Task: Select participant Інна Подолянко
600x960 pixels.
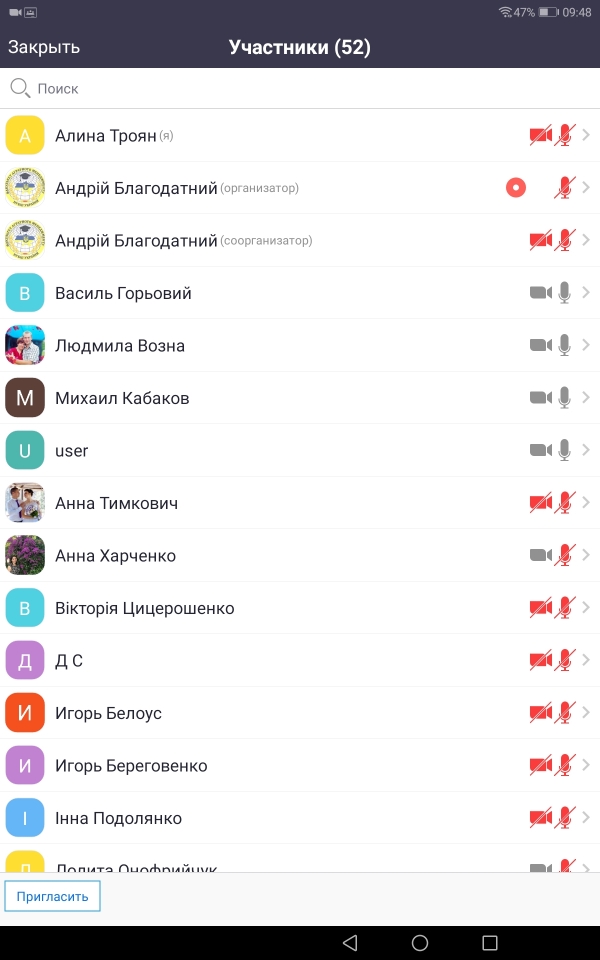Action: (300, 818)
